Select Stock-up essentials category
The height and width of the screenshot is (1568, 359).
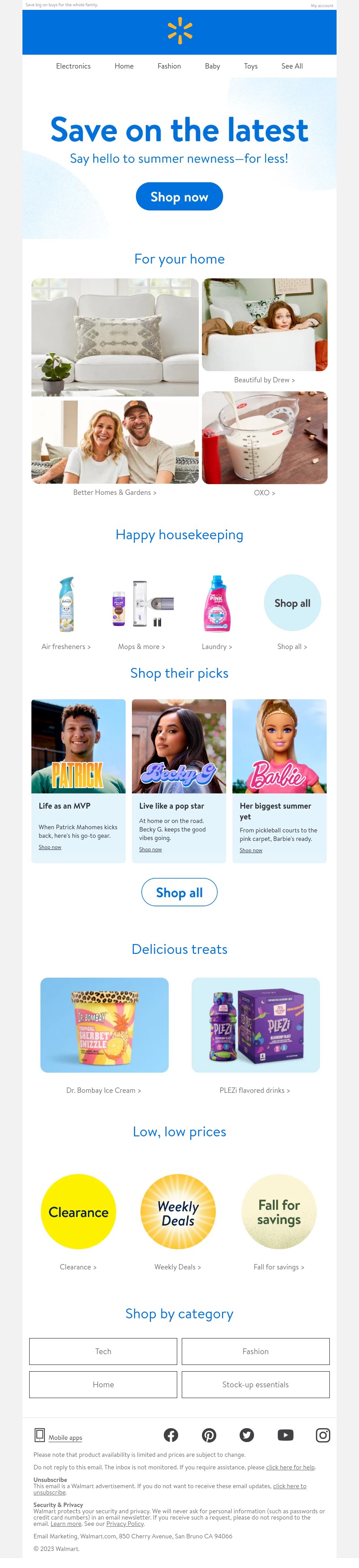(x=255, y=1384)
